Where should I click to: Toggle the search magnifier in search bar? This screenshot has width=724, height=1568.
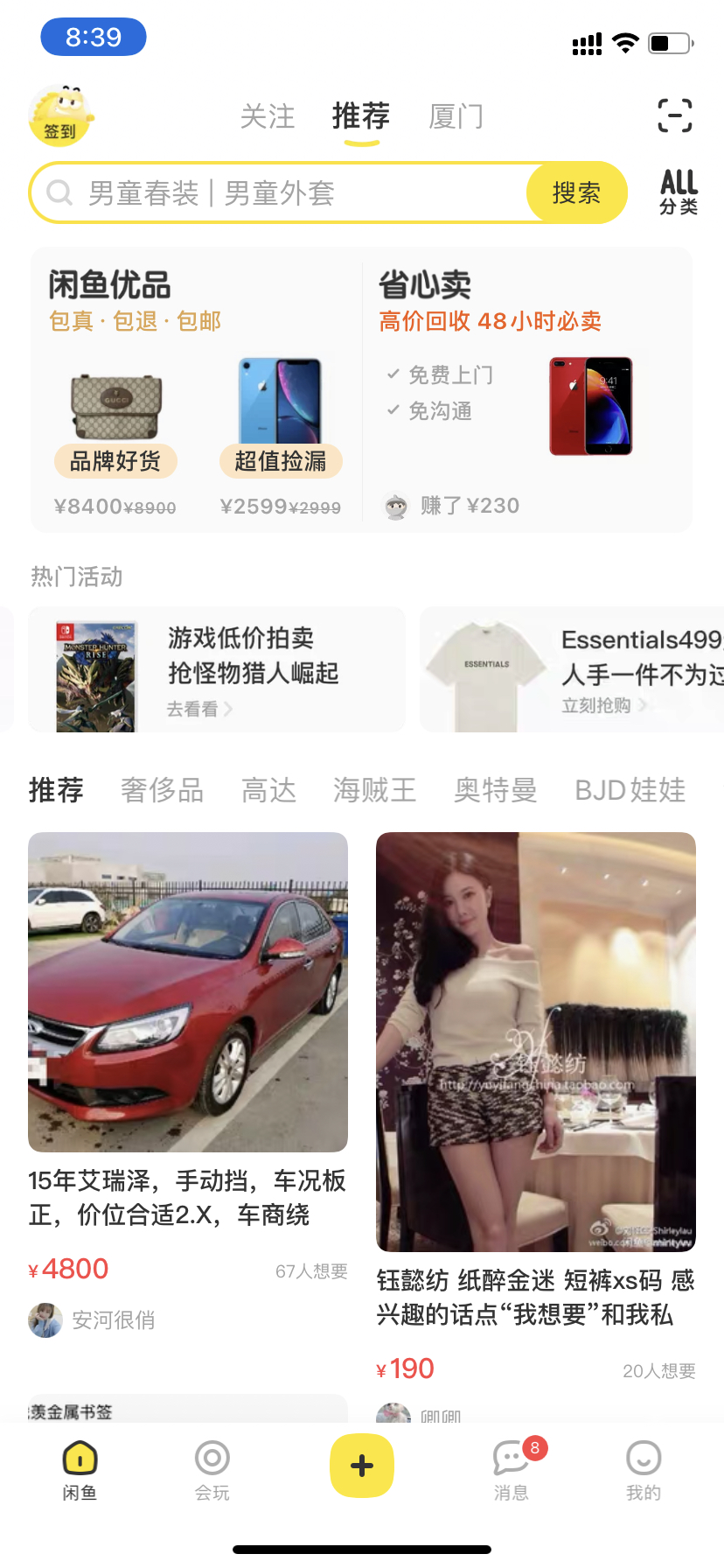[58, 192]
